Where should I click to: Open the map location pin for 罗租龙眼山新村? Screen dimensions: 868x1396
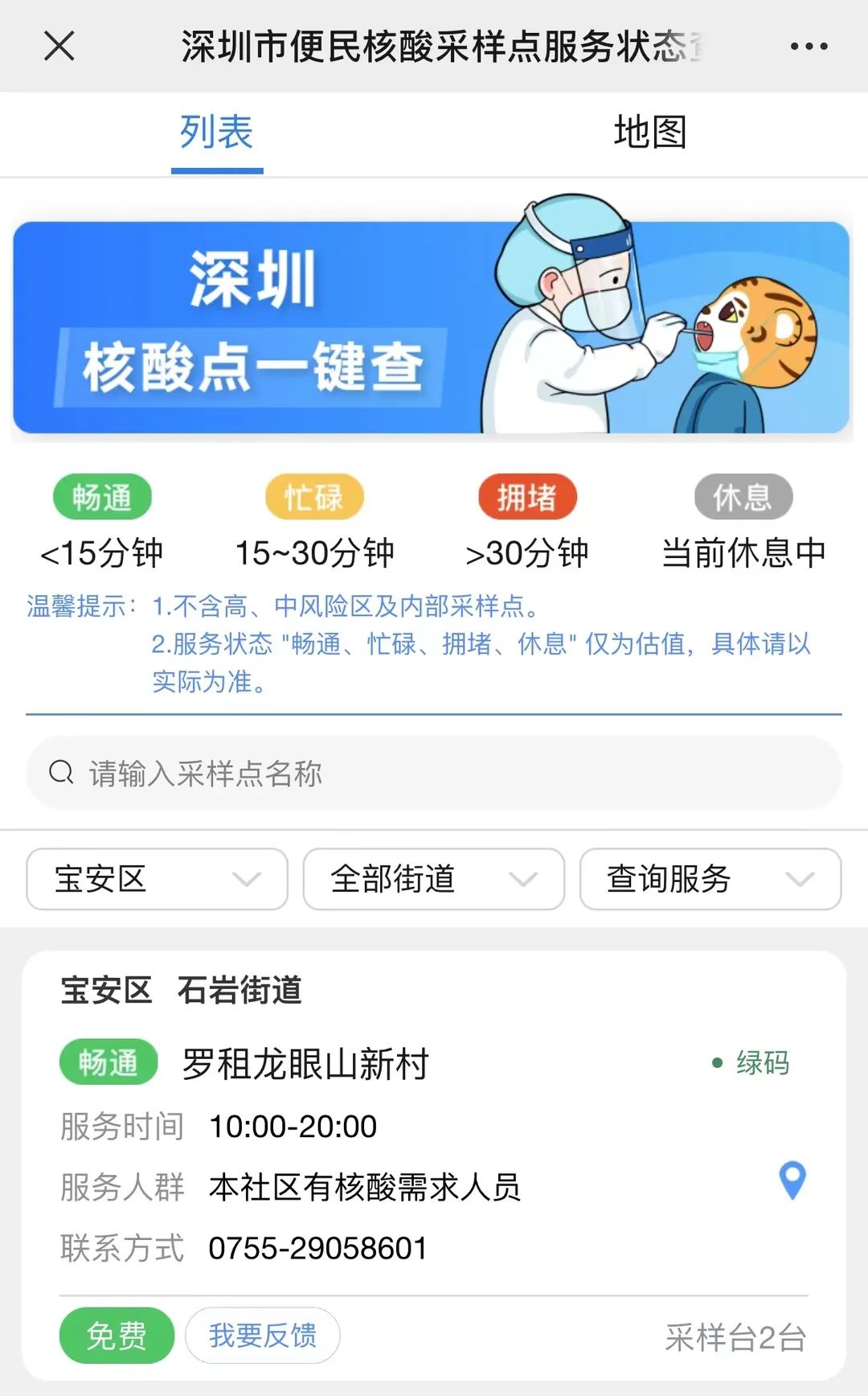coord(792,1180)
